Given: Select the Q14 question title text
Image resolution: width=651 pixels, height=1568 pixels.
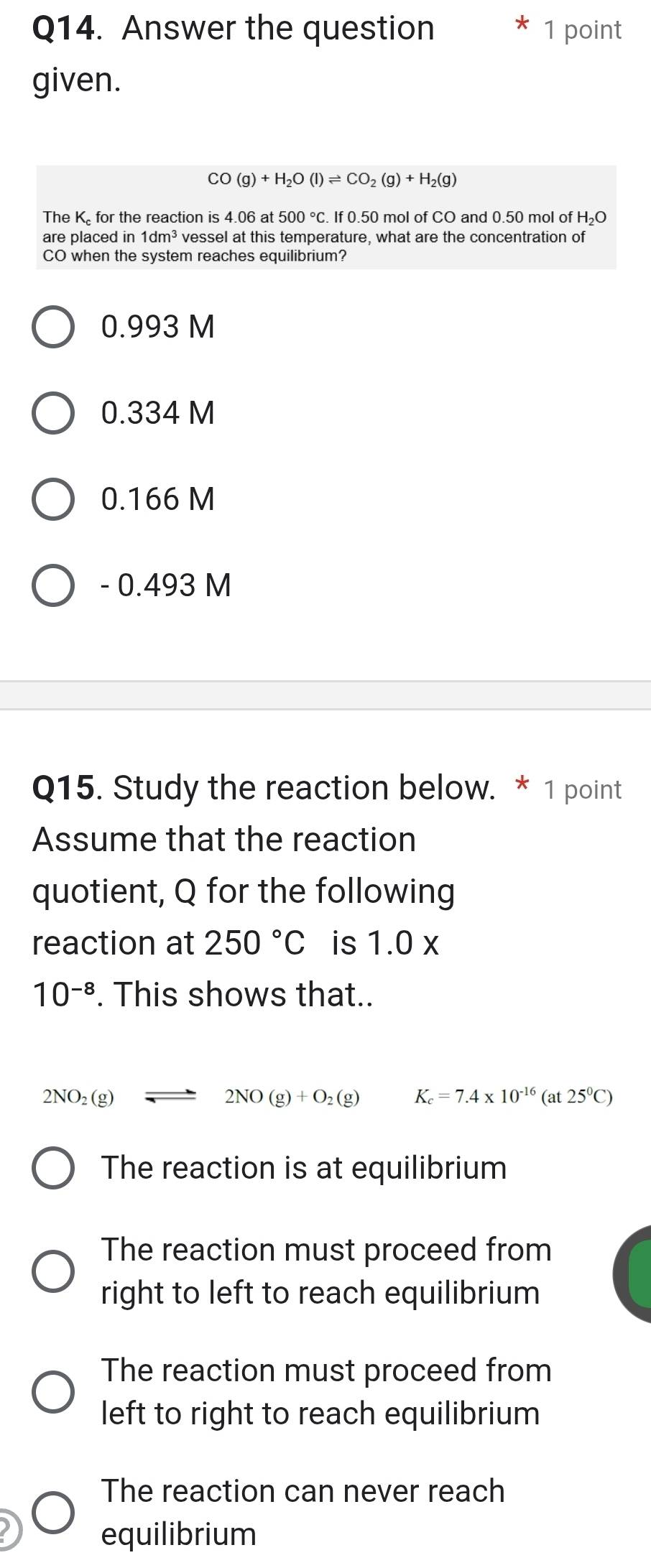Looking at the screenshot, I should click(x=230, y=29).
